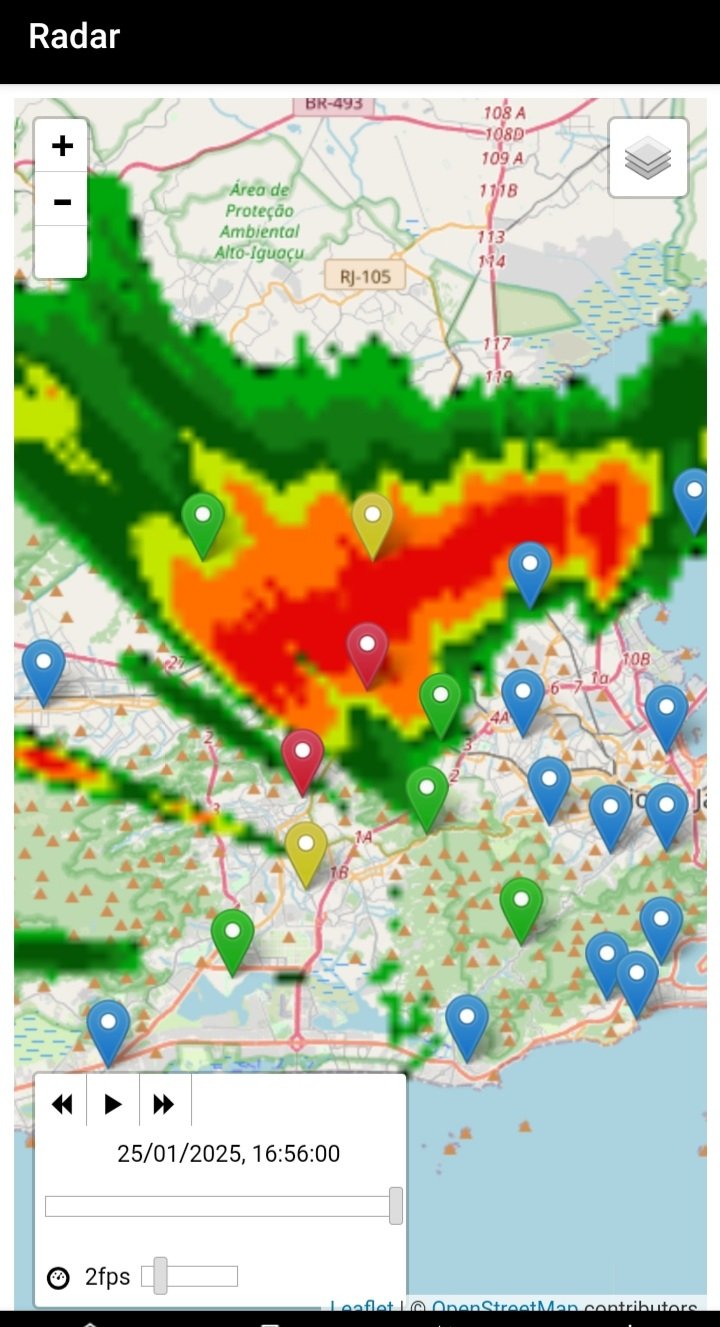Tap the 2fps speed slider
The image size is (720, 1327).
point(190,1276)
